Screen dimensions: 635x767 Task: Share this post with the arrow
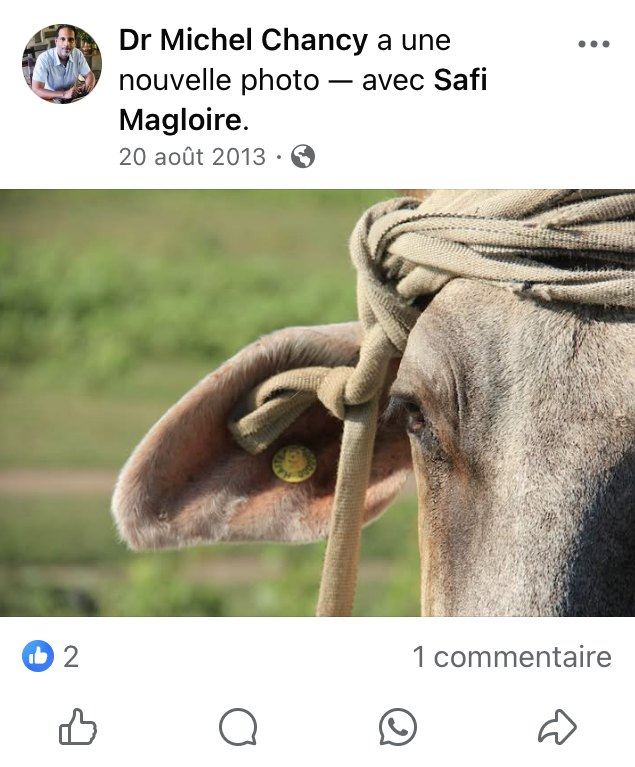(557, 727)
